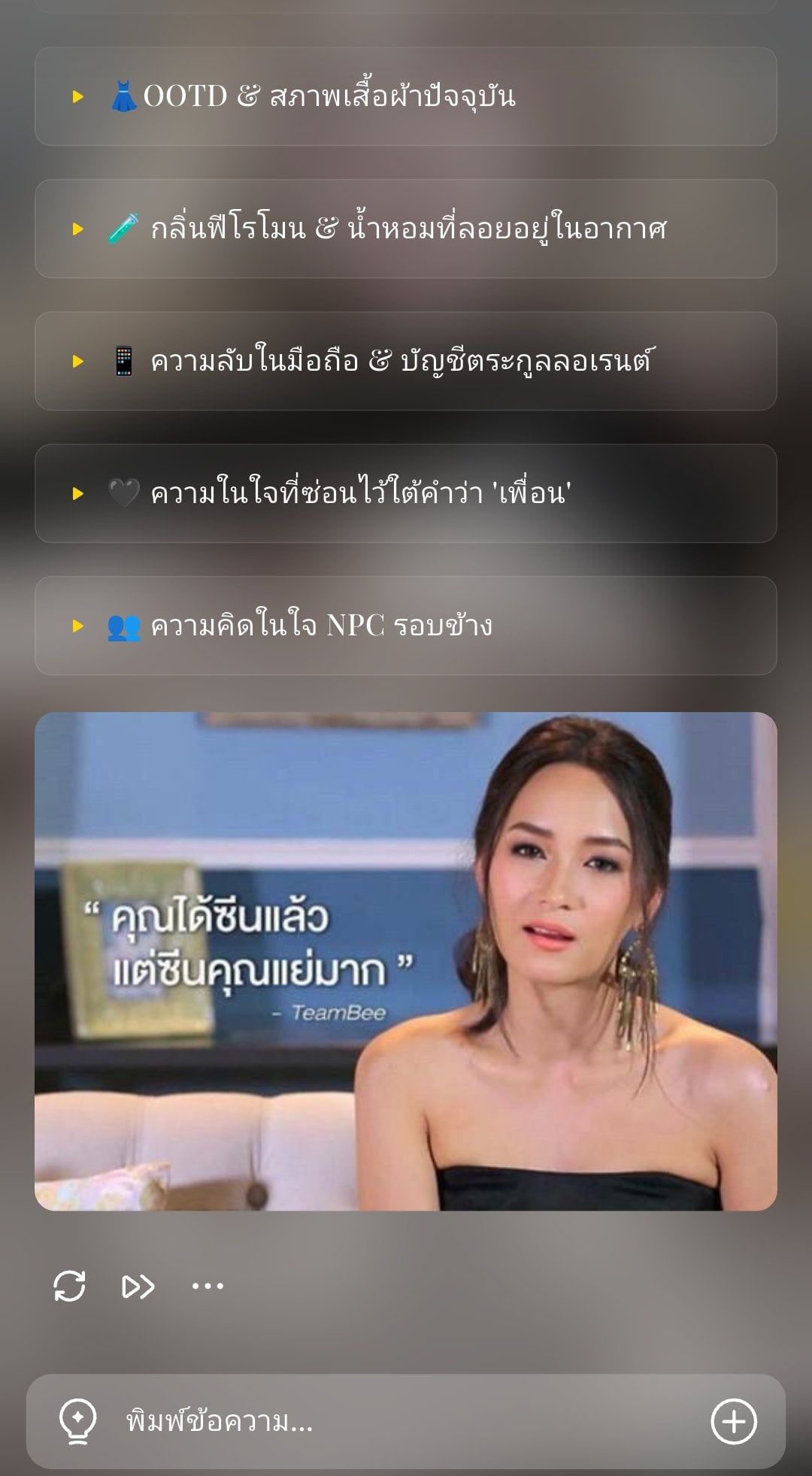Image resolution: width=812 pixels, height=1476 pixels.
Task: Expand the ความคิดในใจ NPC รอบข้าง section
Action: pyautogui.click(x=406, y=626)
